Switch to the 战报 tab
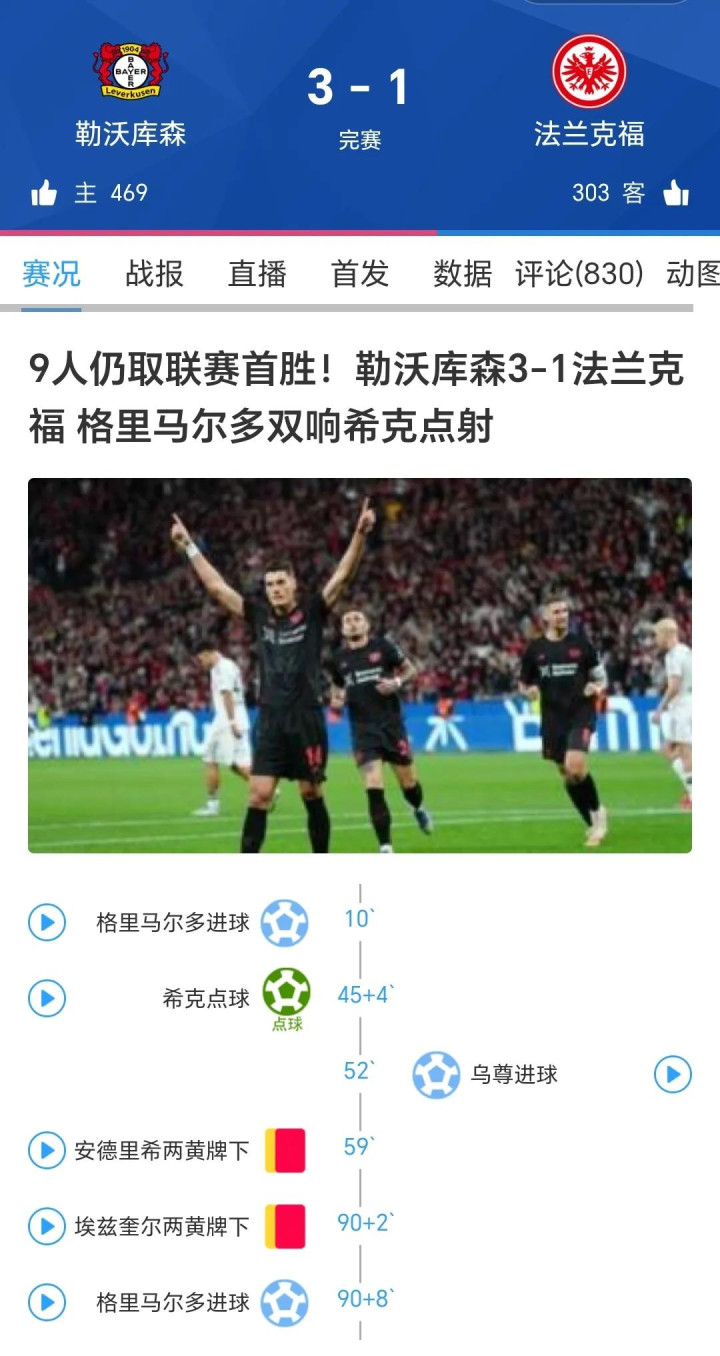Screen dimensions: 720x1356 pyautogui.click(x=154, y=274)
